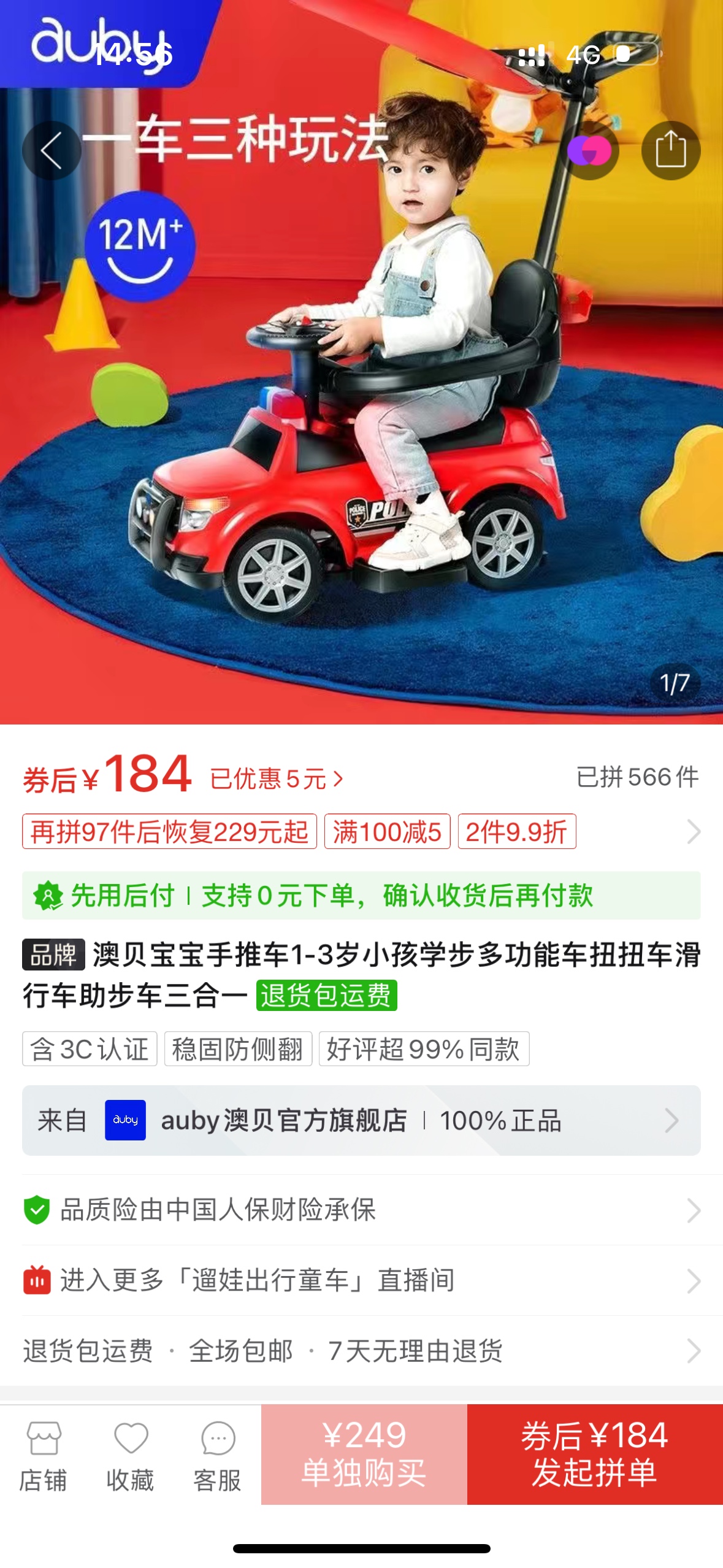723x1568 pixels.
Task: Visit auby澳贝官方旗舰店 store page
Action: 361,1120
